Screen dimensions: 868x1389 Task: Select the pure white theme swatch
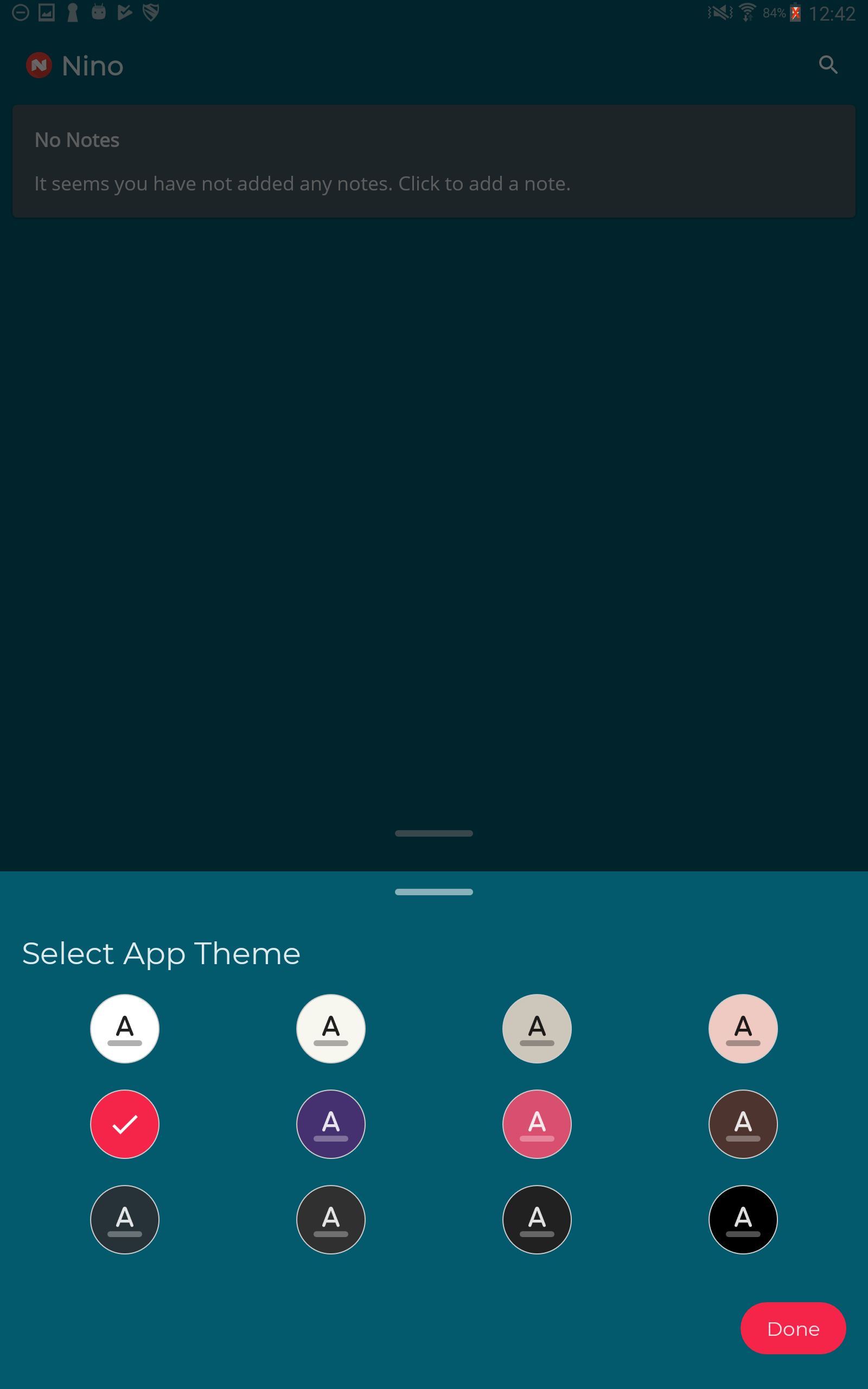125,1029
